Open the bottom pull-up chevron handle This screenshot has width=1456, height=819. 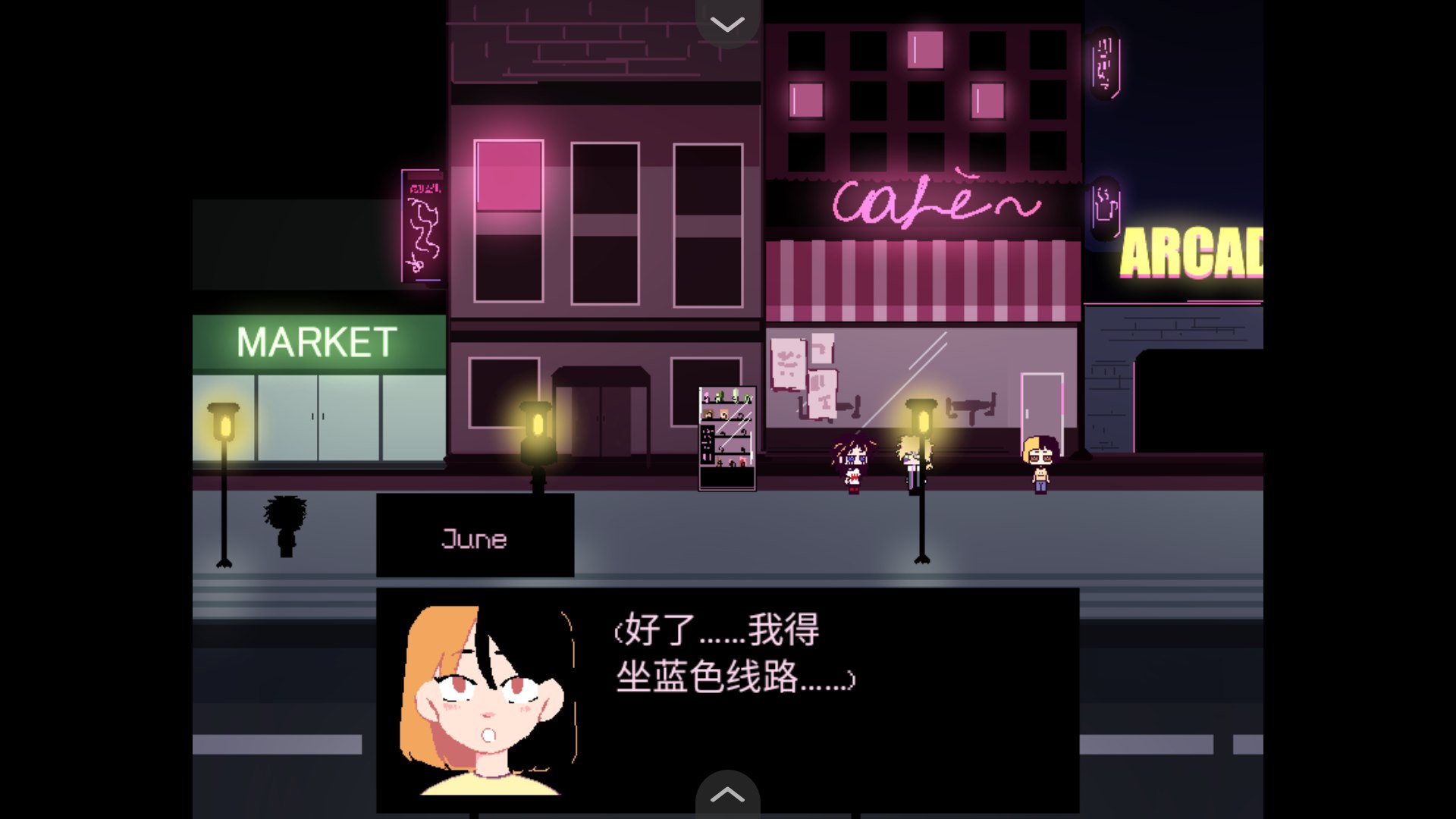click(x=727, y=795)
